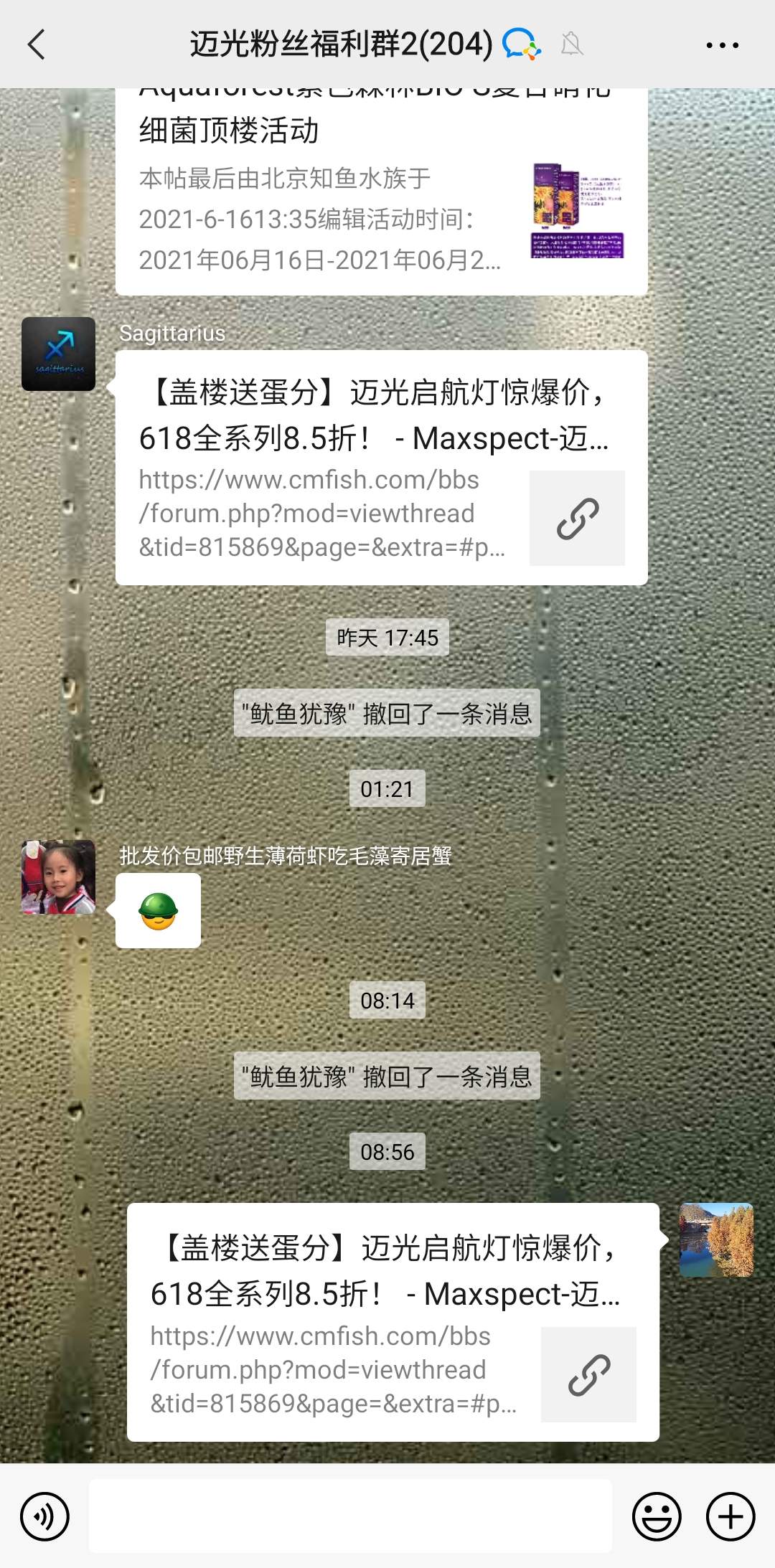Open the three-dot chat options menu

tap(722, 45)
